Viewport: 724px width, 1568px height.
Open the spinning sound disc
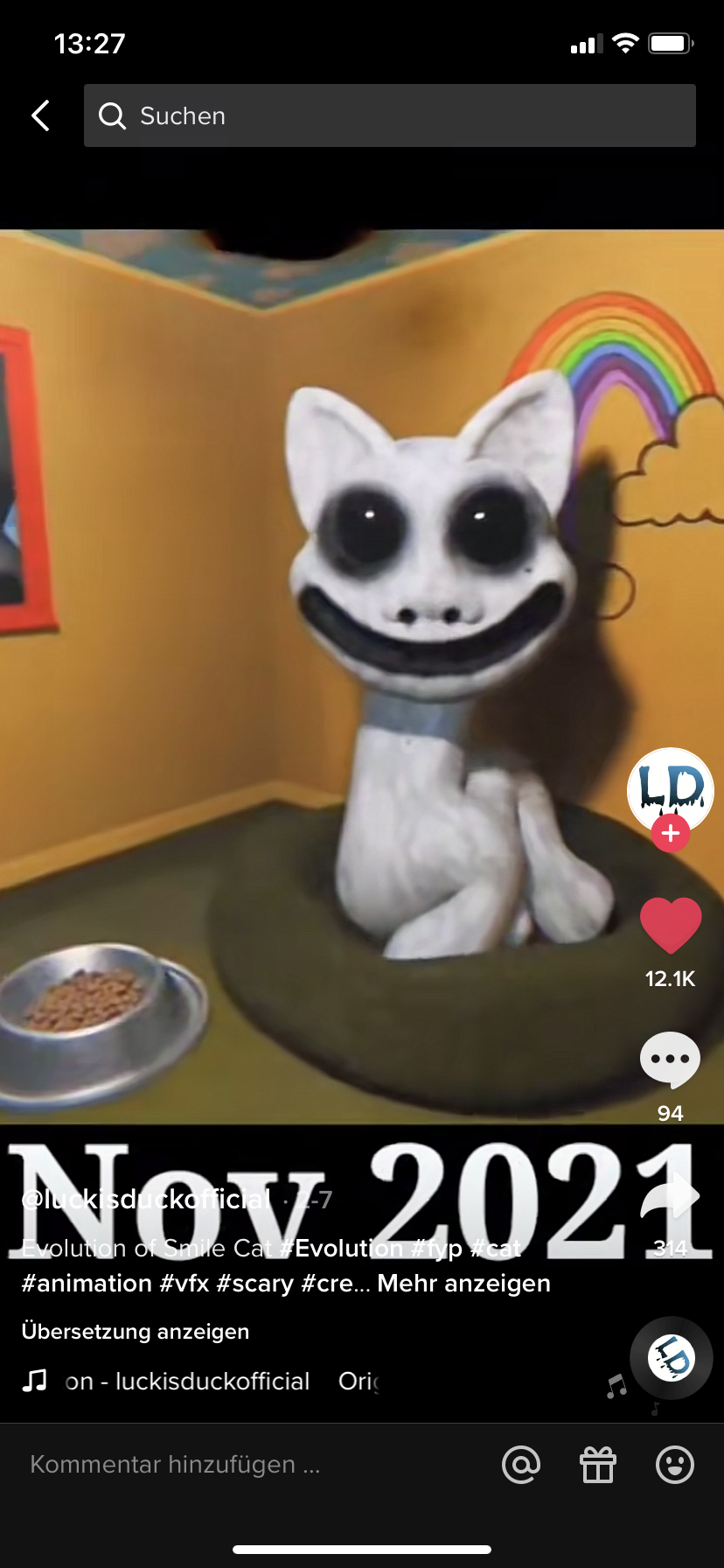[x=672, y=1358]
